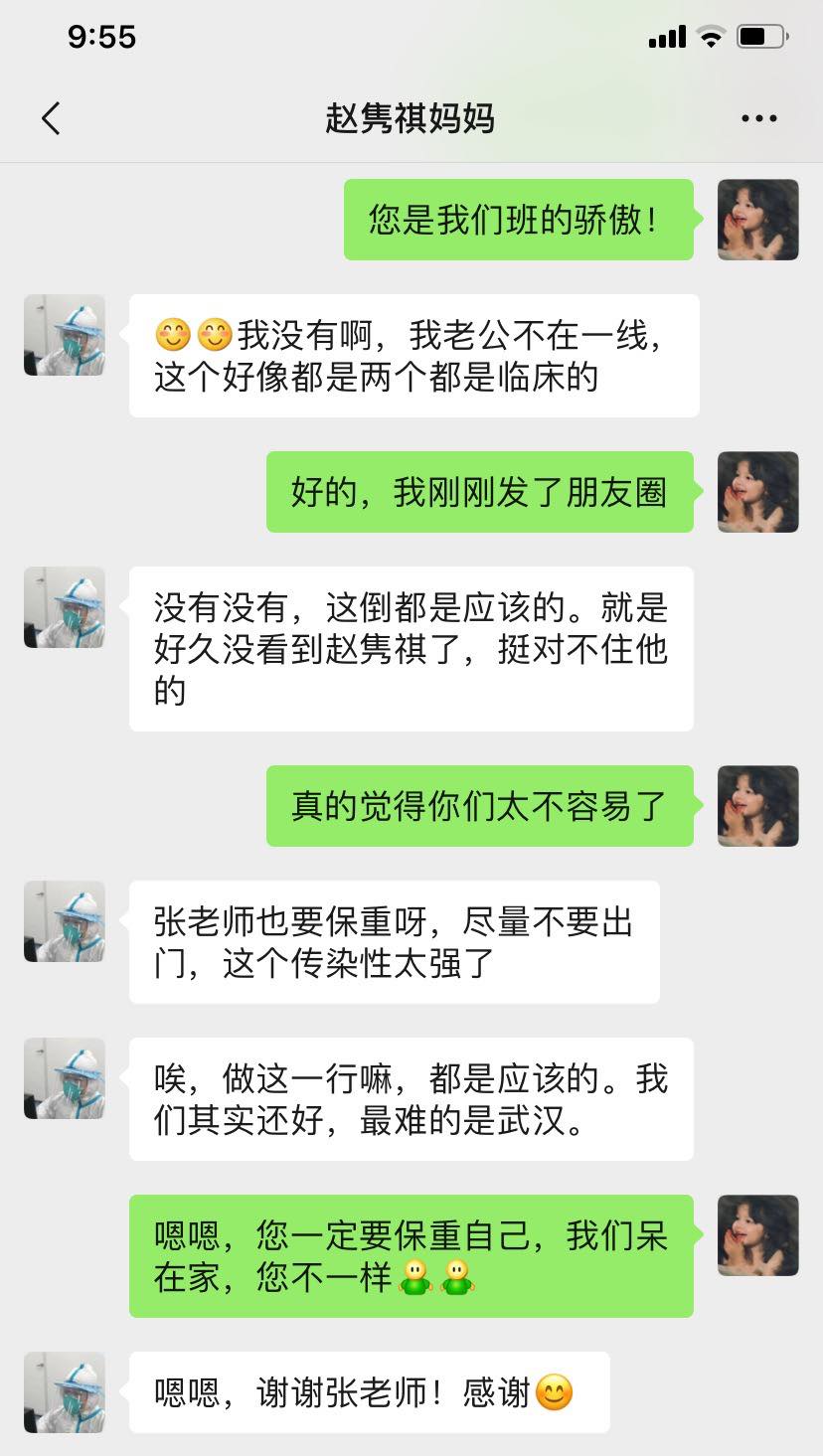The width and height of the screenshot is (823, 1456).
Task: Open contact avatar beside 没有没有 message
Action: click(x=65, y=607)
